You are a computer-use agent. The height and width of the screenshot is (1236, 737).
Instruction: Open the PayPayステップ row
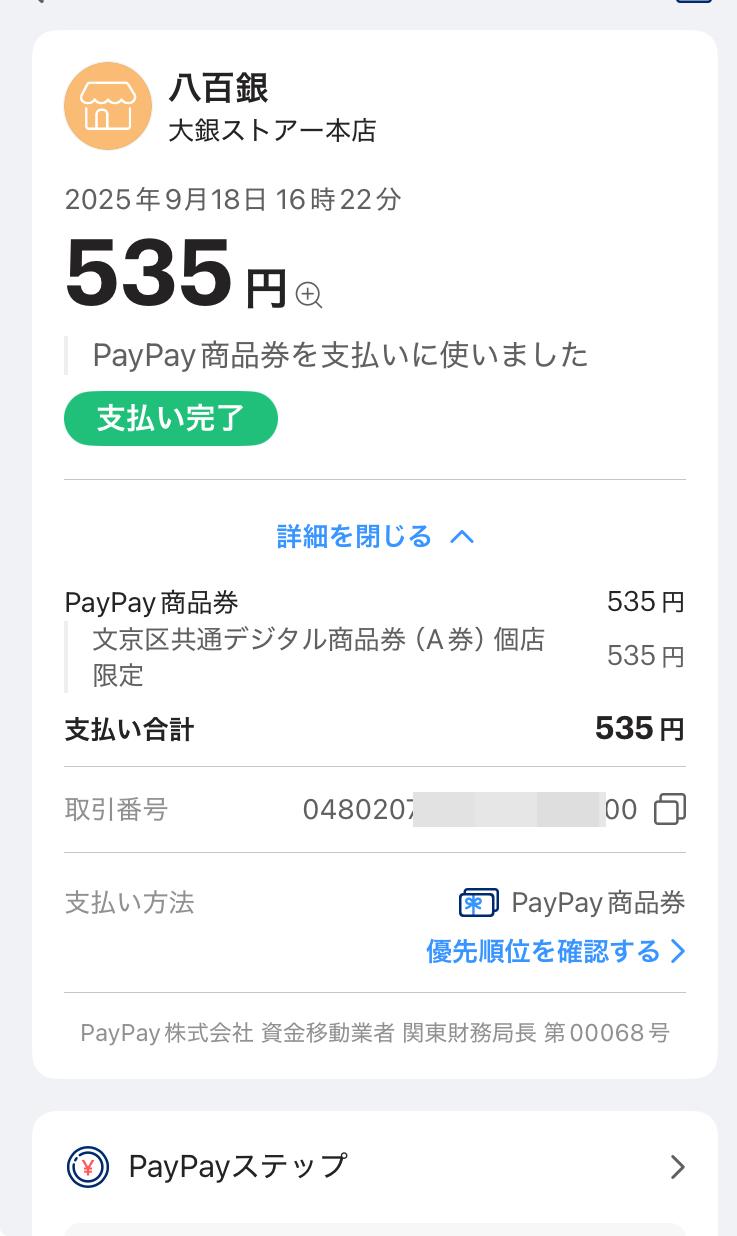pos(375,1166)
